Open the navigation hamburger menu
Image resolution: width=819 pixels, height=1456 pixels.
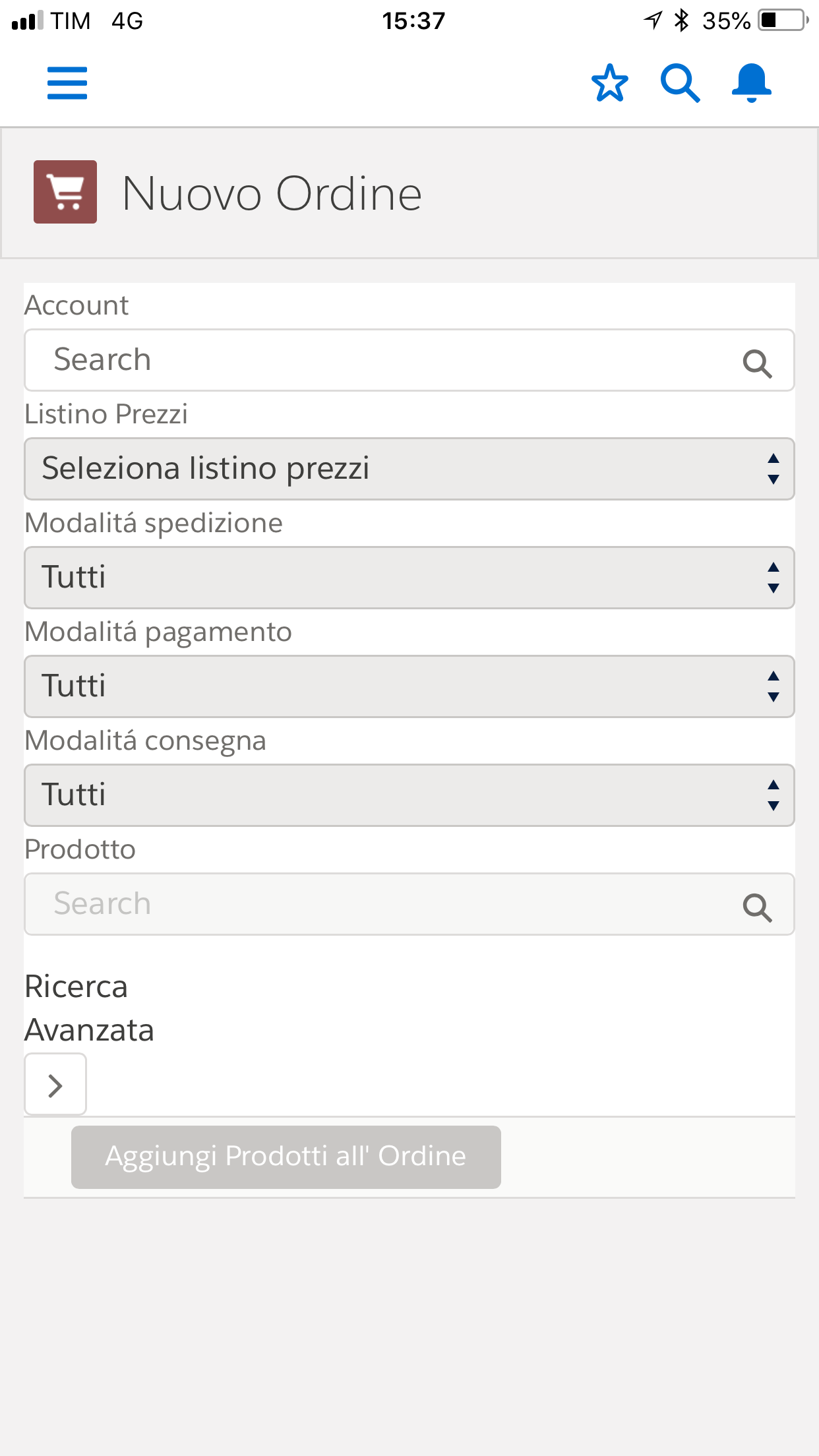[x=67, y=83]
